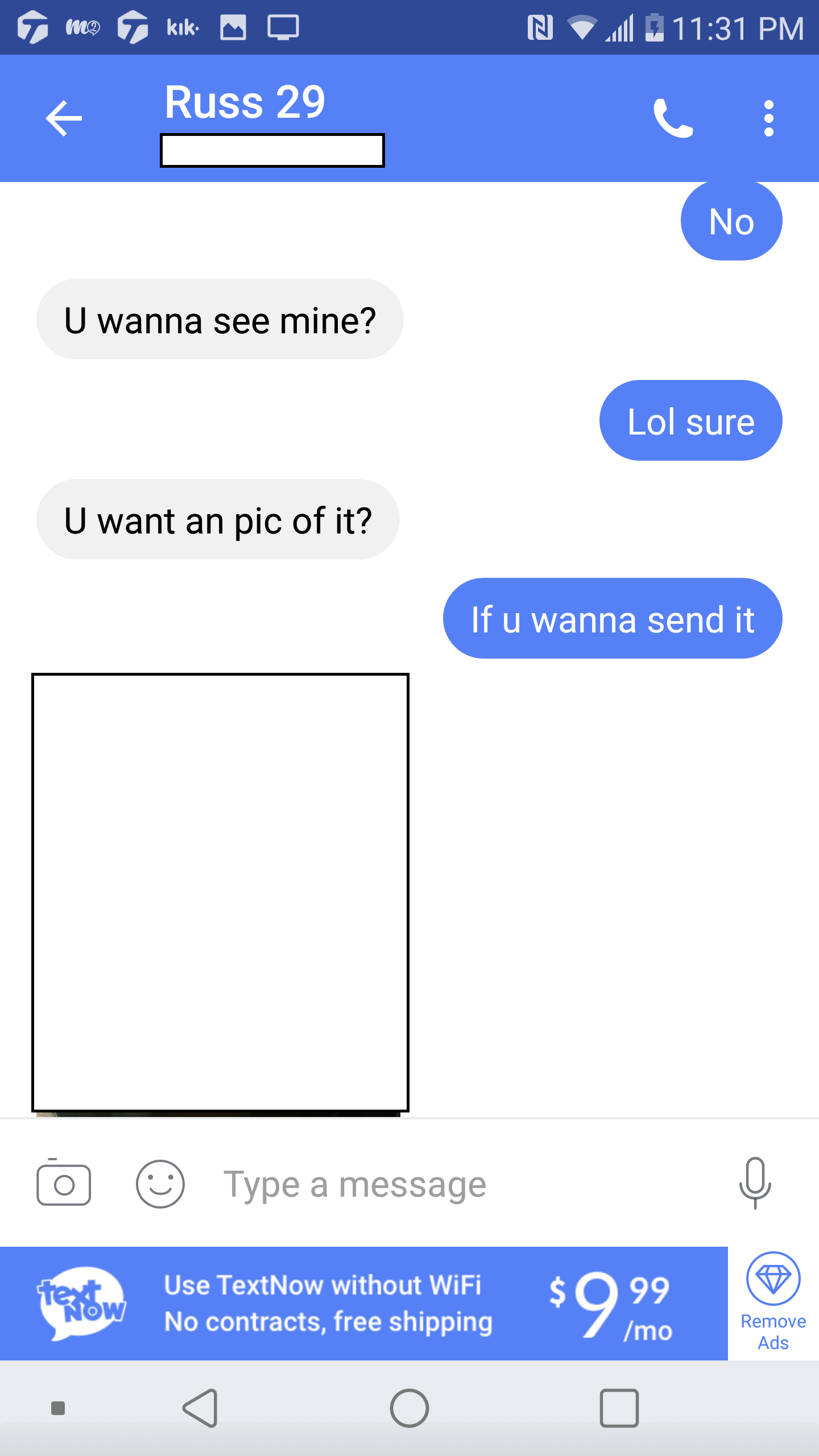Open the overflow menu
Screen dimensions: 819x1456
768,118
